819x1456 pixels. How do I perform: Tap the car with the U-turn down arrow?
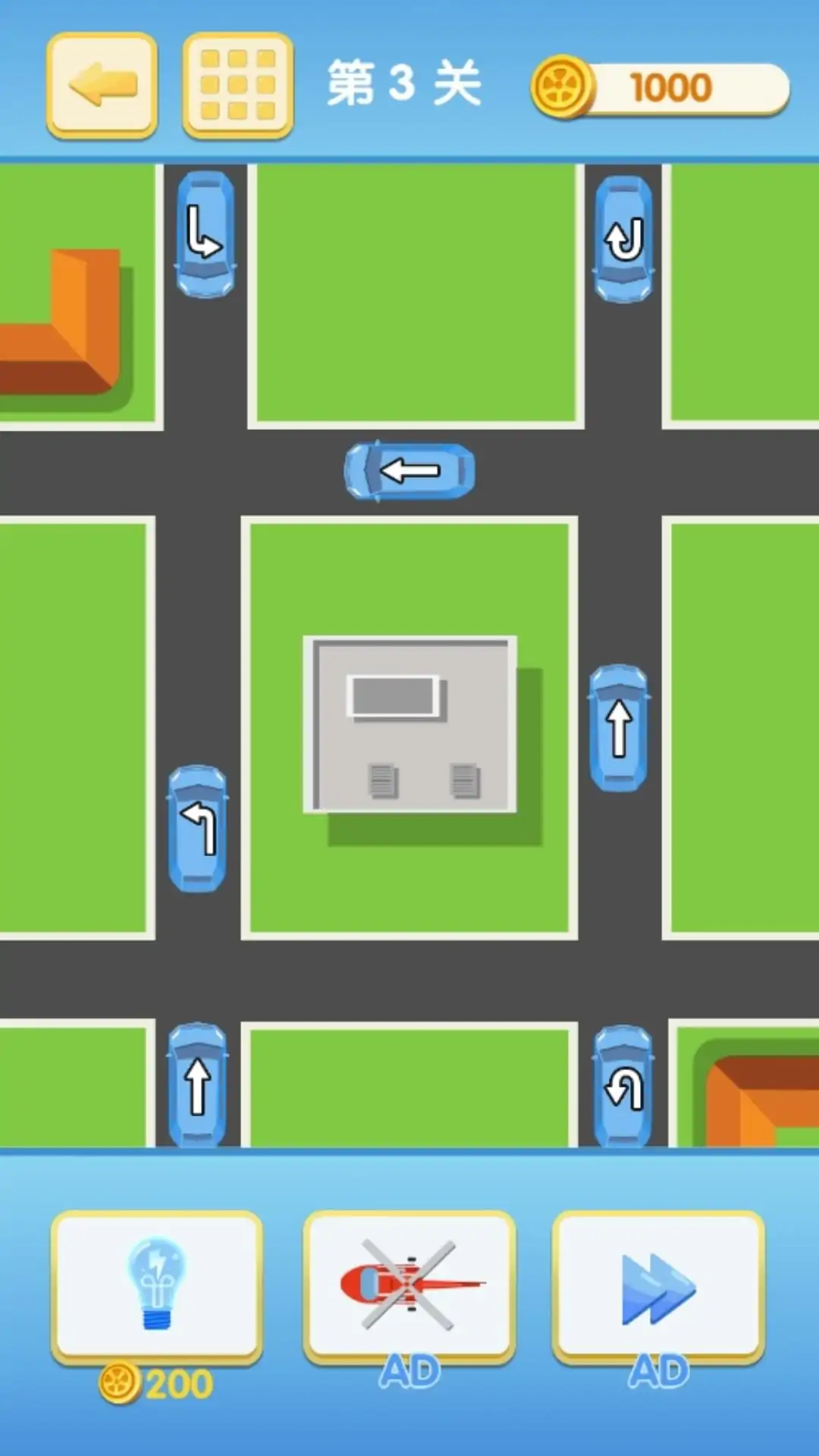[x=623, y=240]
